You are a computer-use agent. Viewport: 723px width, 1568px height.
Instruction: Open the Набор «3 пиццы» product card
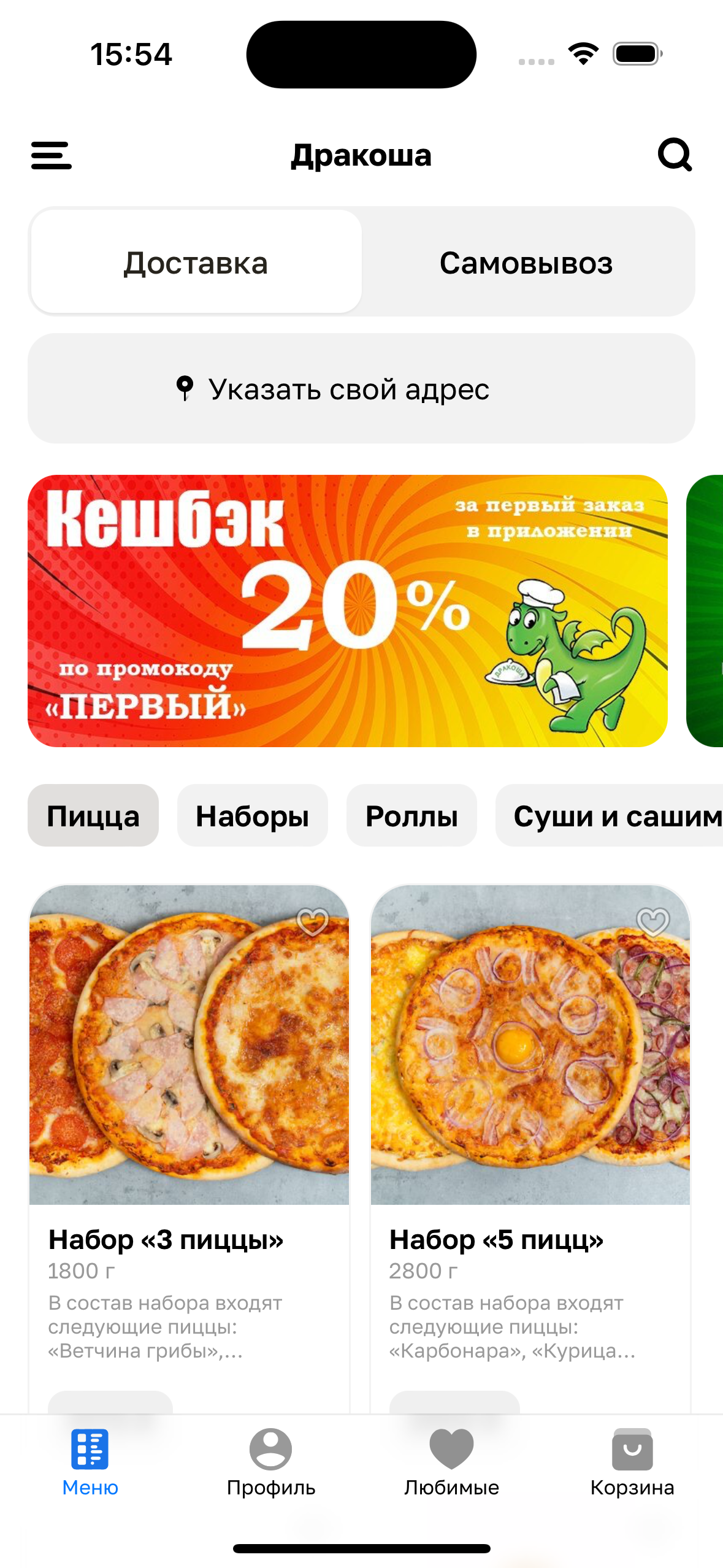[x=189, y=1104]
